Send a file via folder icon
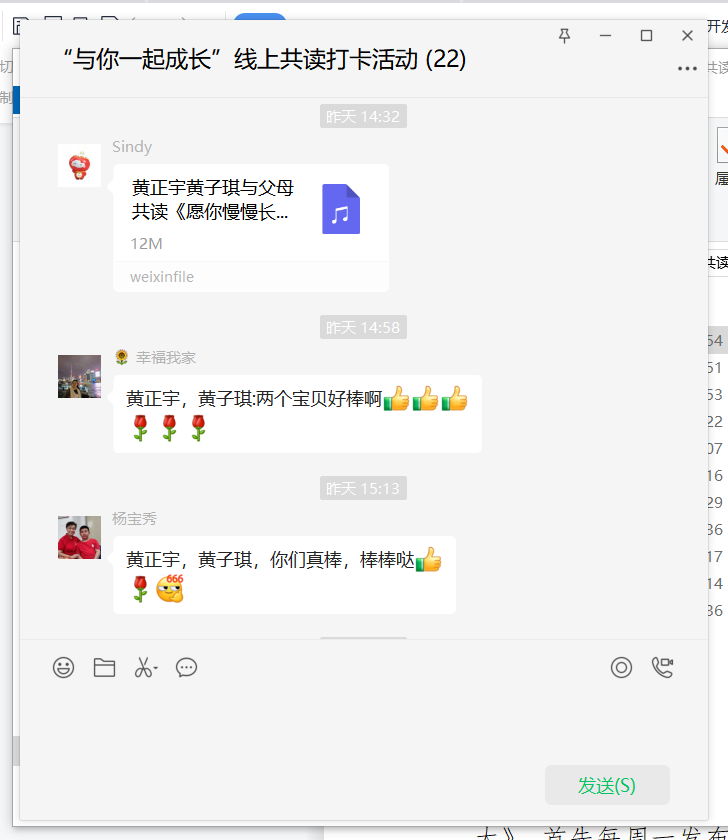Viewport: 728px width, 840px height. coord(104,668)
